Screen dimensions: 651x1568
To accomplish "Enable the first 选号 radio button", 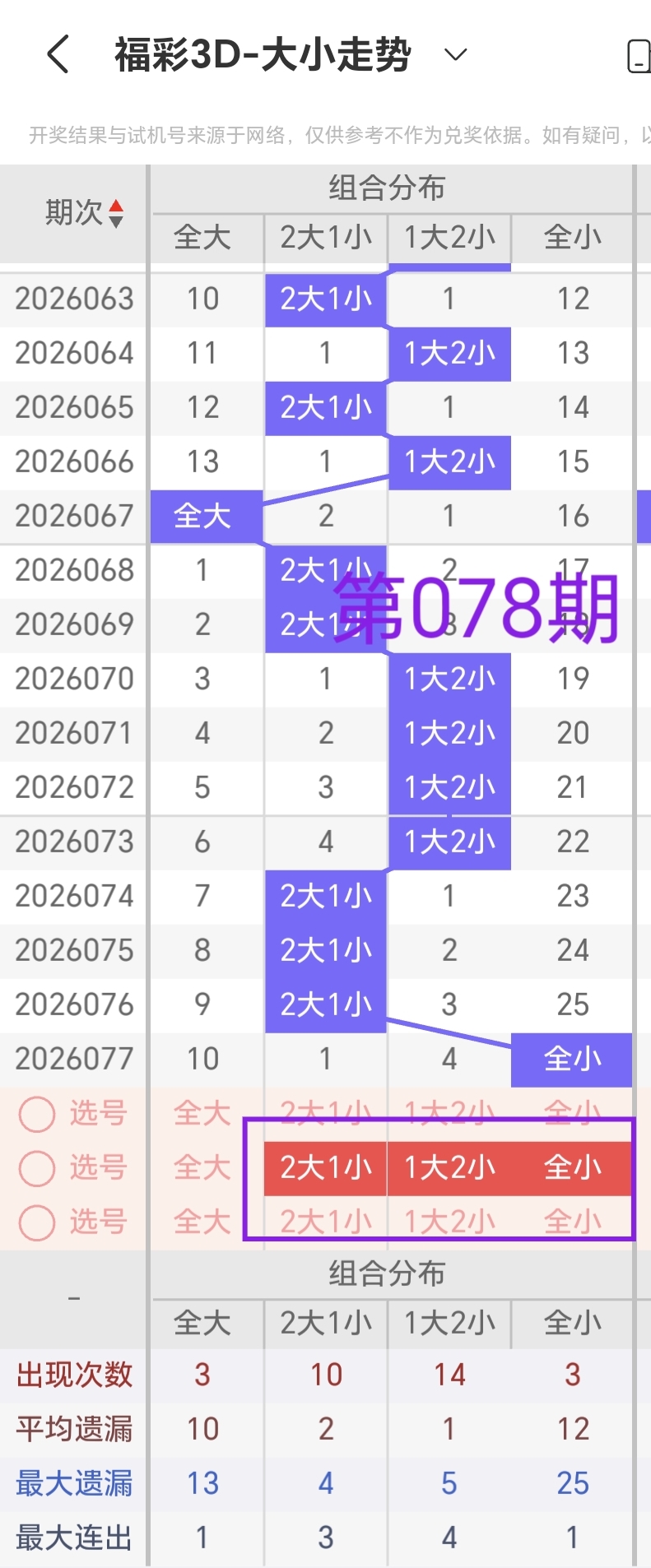I will 36,1113.
